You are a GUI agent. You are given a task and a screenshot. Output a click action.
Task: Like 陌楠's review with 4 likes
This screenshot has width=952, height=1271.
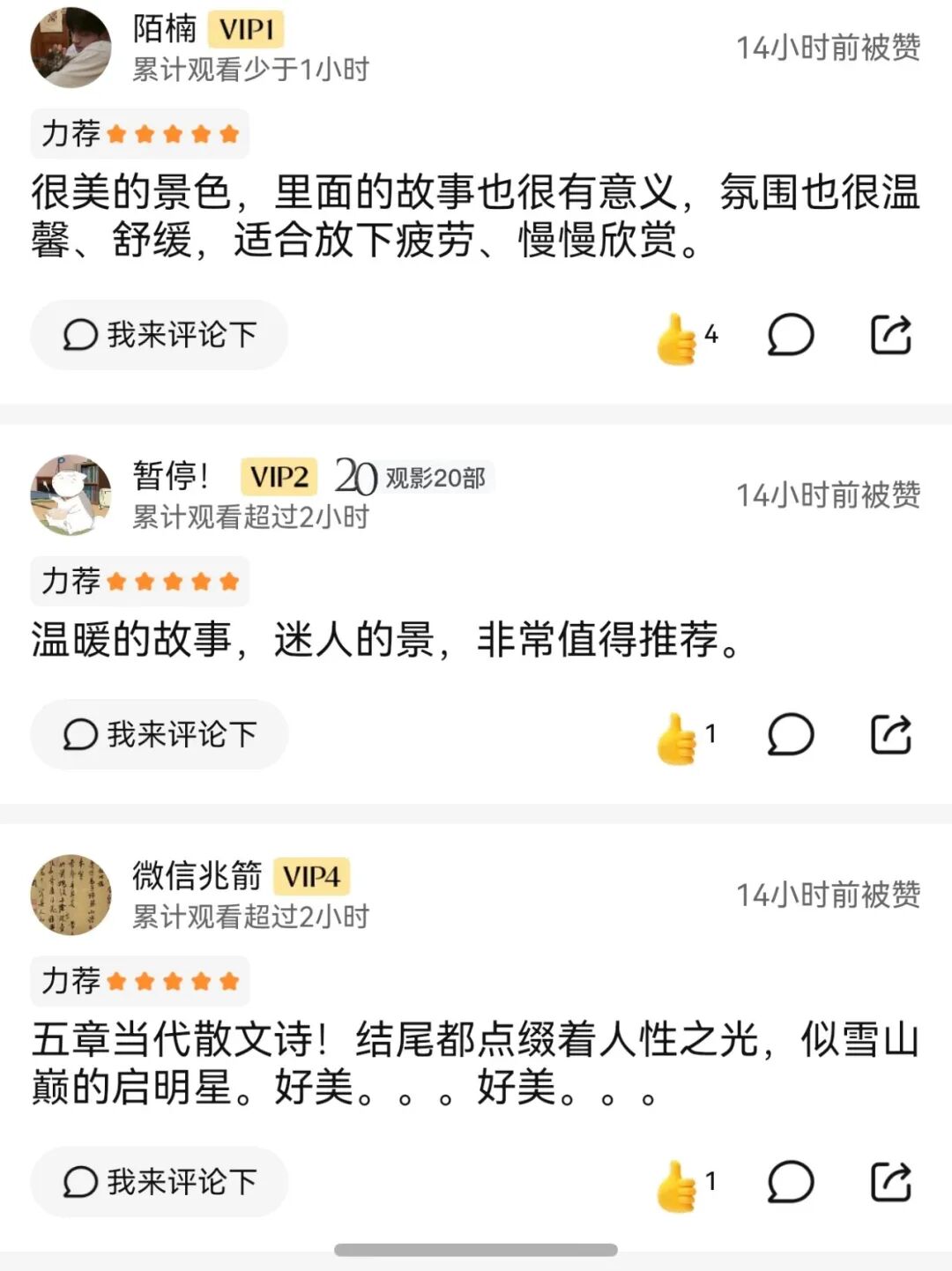677,338
